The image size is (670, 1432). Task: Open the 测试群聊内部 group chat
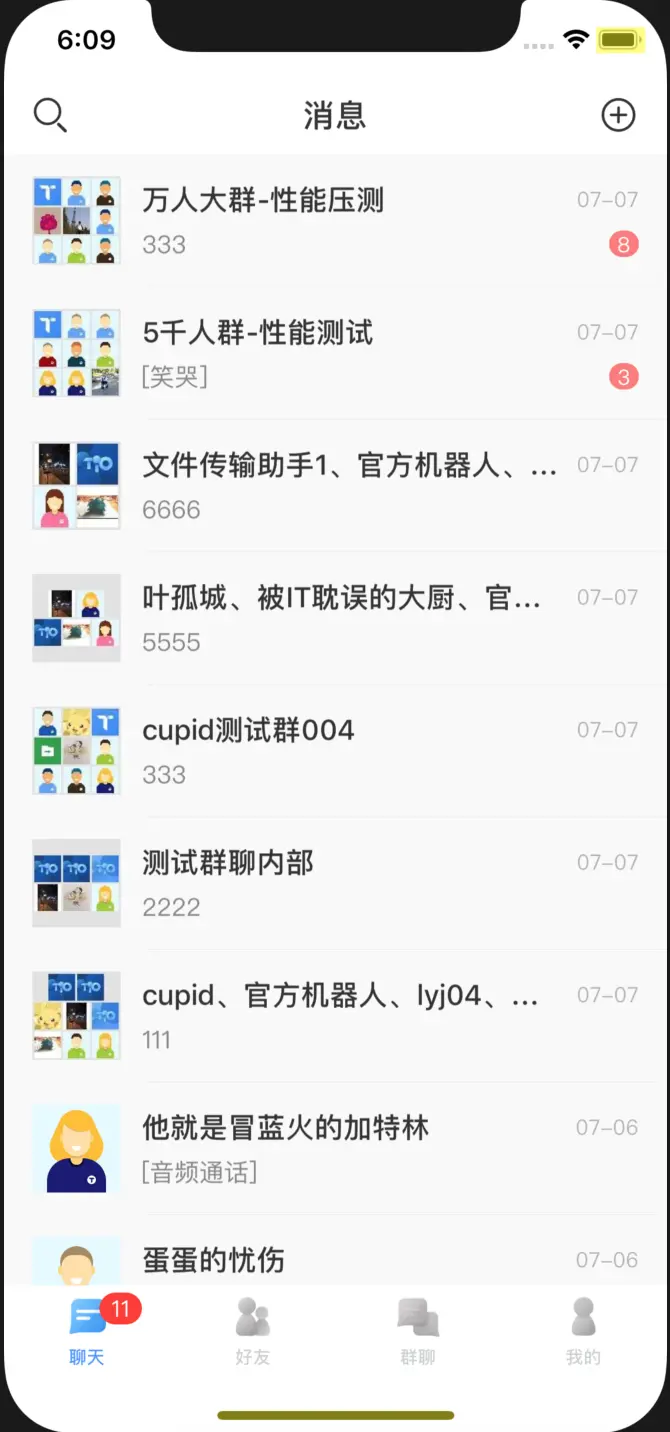[335, 883]
